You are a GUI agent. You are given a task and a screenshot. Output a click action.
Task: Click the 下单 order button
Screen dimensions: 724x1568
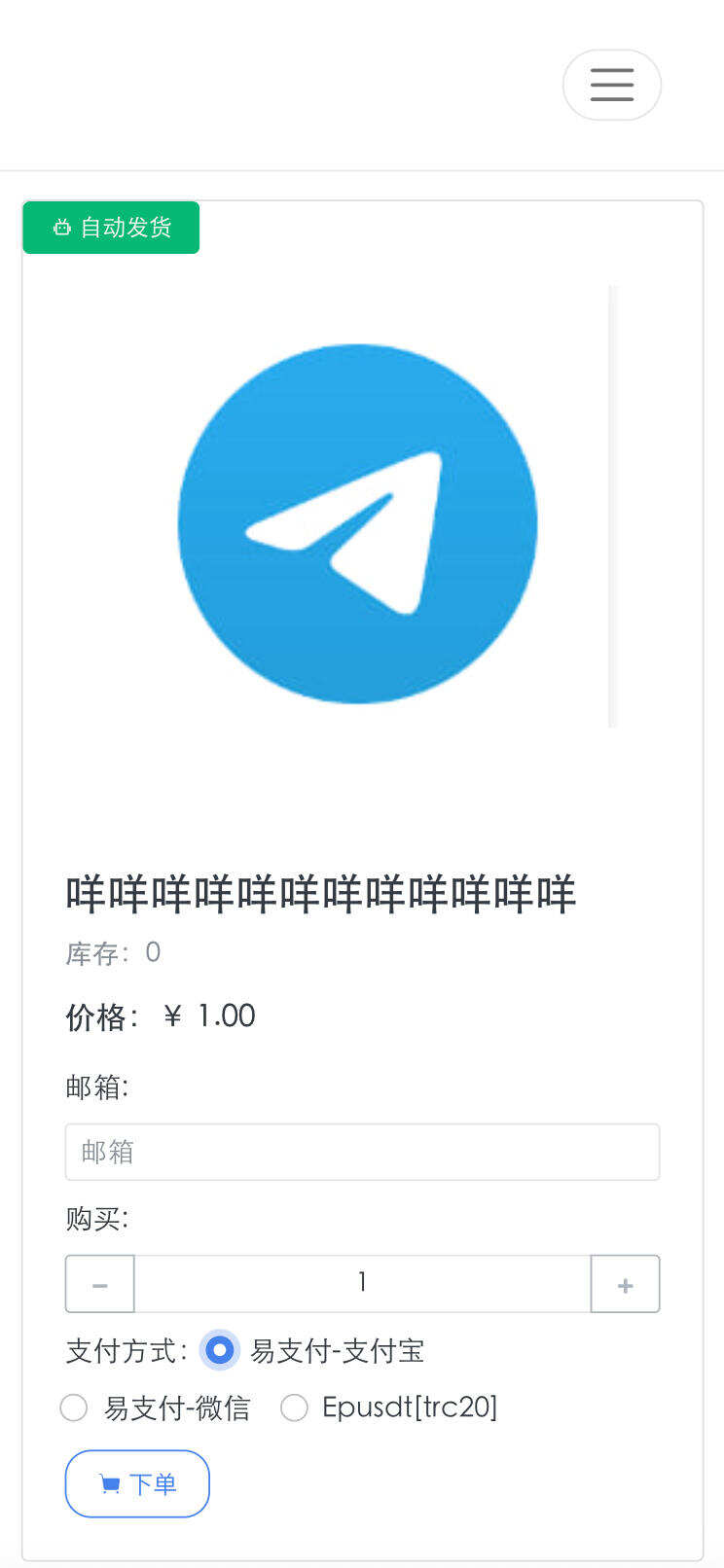pos(137,1483)
